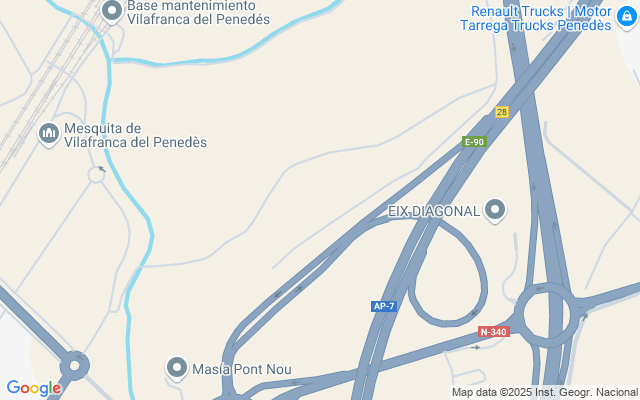This screenshot has width=640, height=400.
Task: Open Base mantenimiento Vilafranca del Penedès marker
Action: click(112, 11)
